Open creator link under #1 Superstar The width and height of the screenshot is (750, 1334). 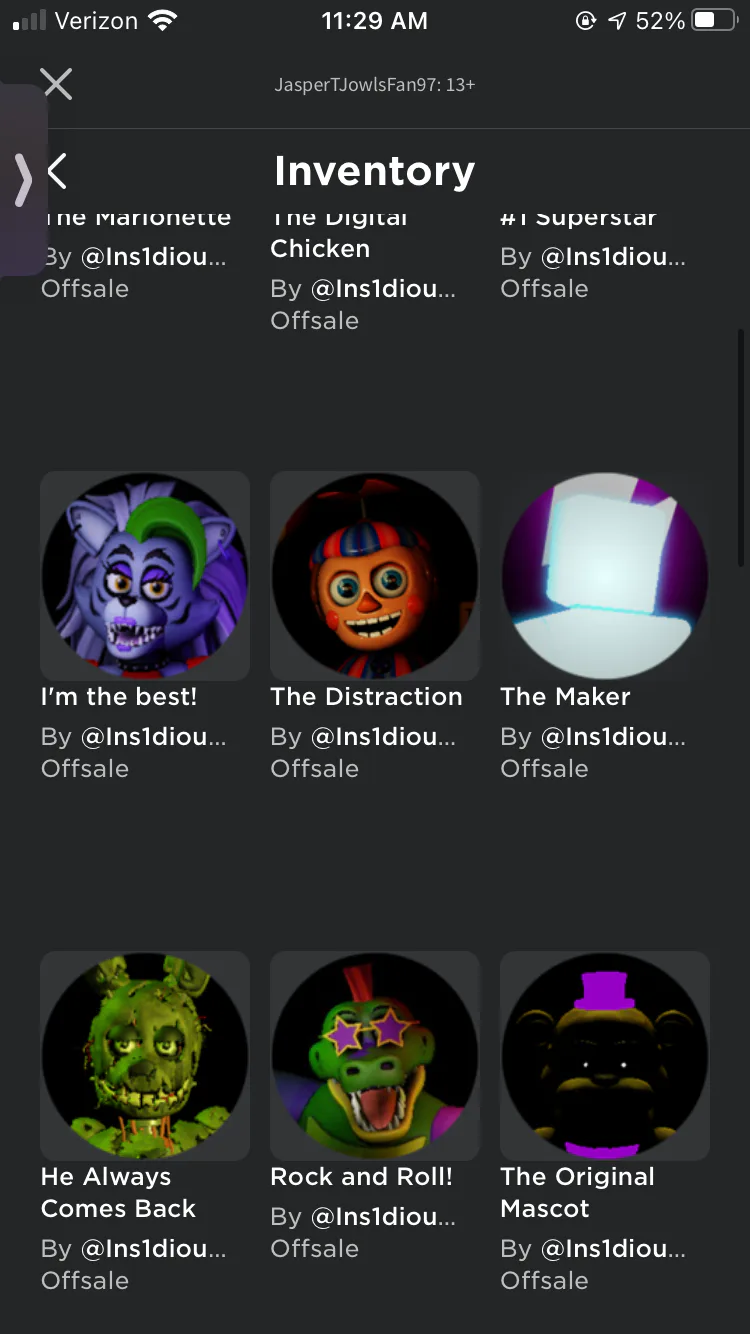pyautogui.click(x=613, y=257)
